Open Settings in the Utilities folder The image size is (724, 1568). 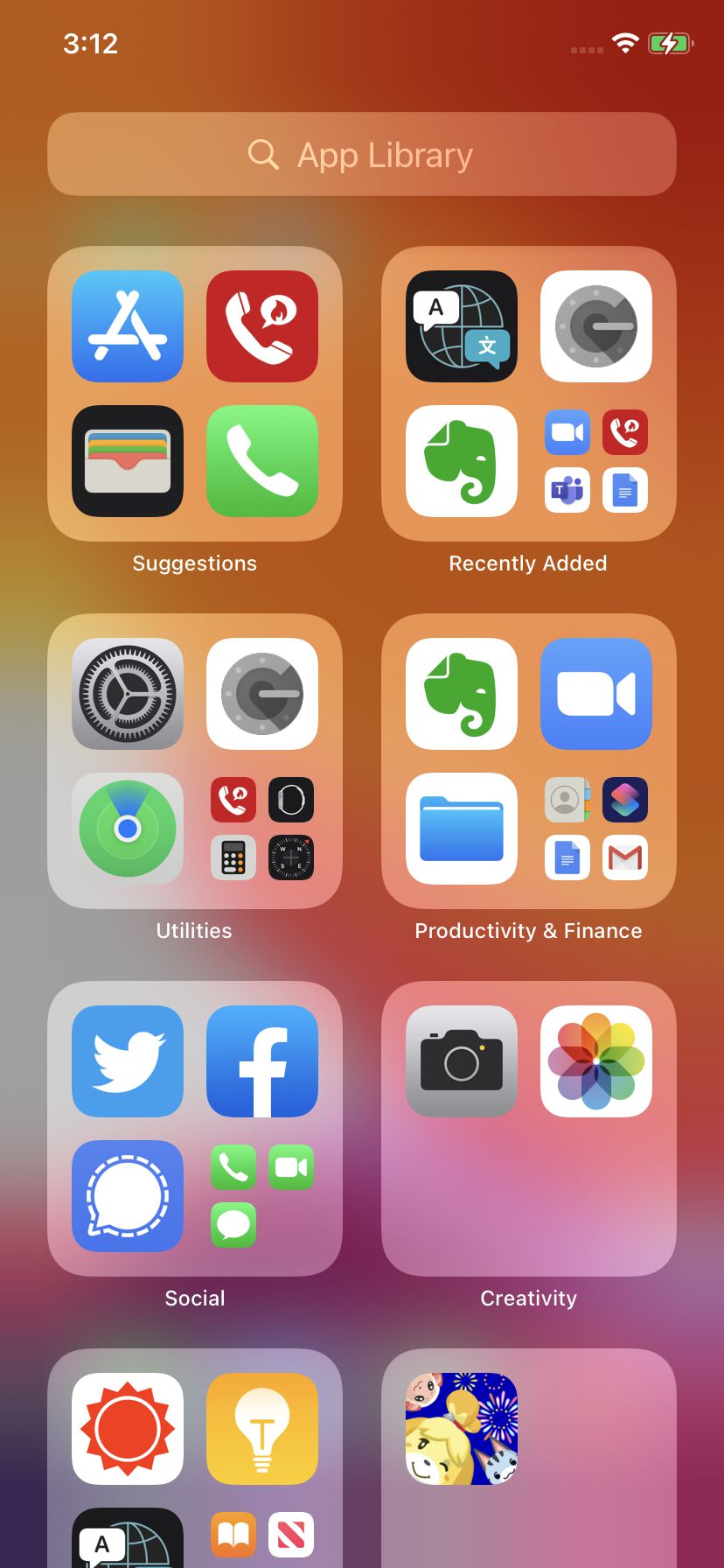click(128, 694)
